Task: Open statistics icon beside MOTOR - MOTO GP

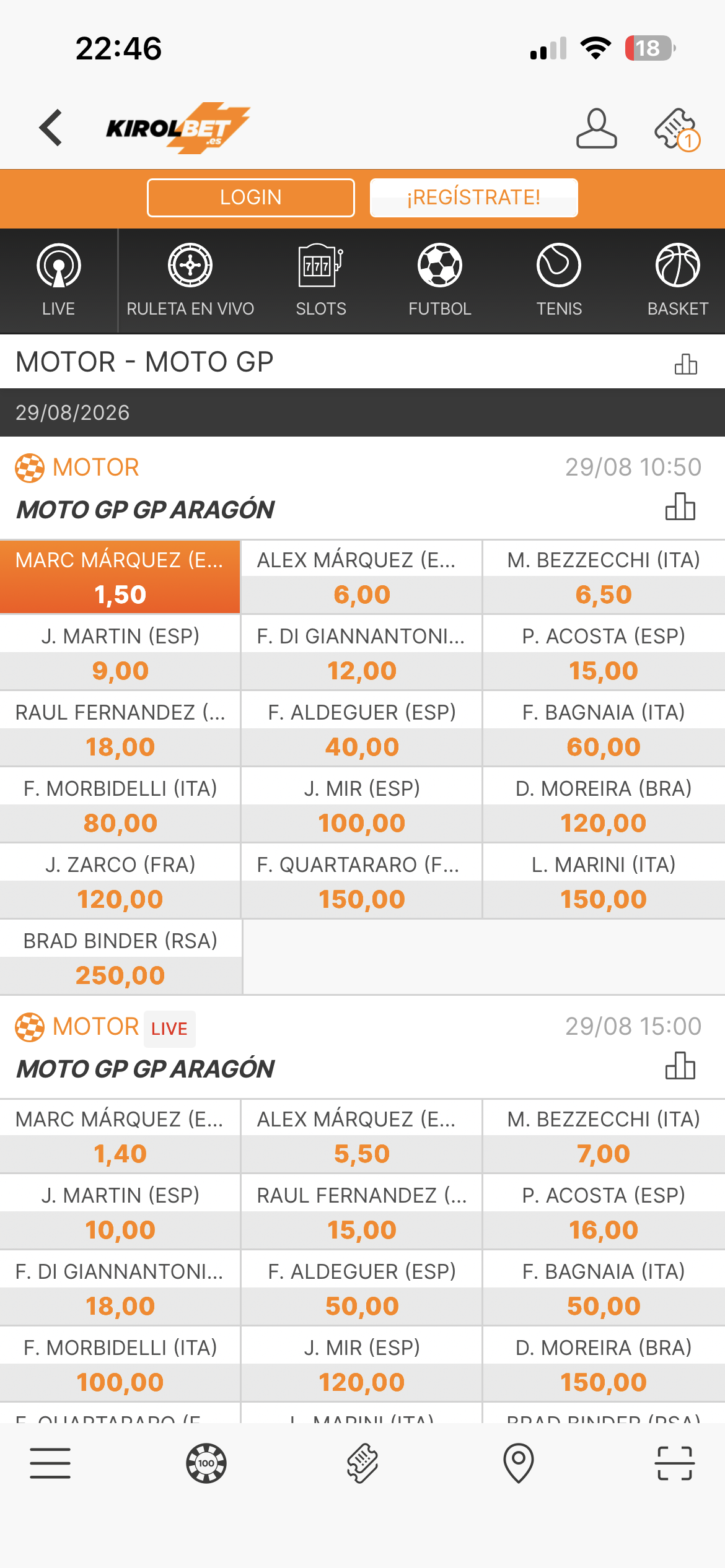Action: point(685,364)
